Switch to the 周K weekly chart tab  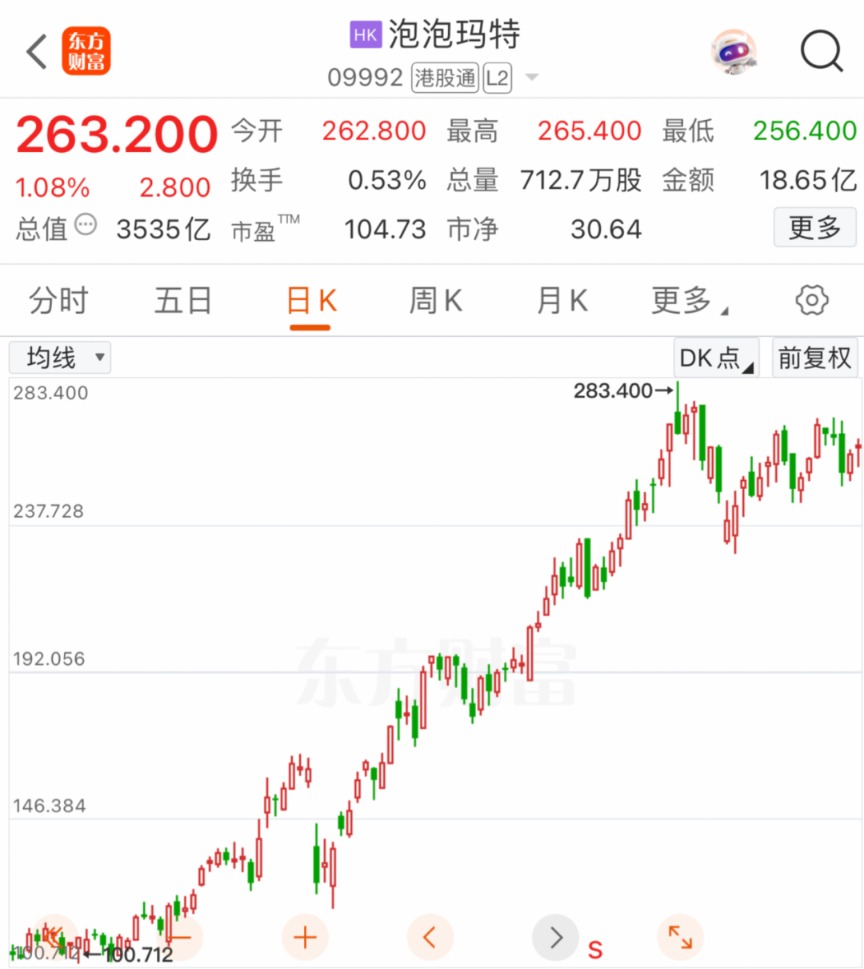pos(434,300)
